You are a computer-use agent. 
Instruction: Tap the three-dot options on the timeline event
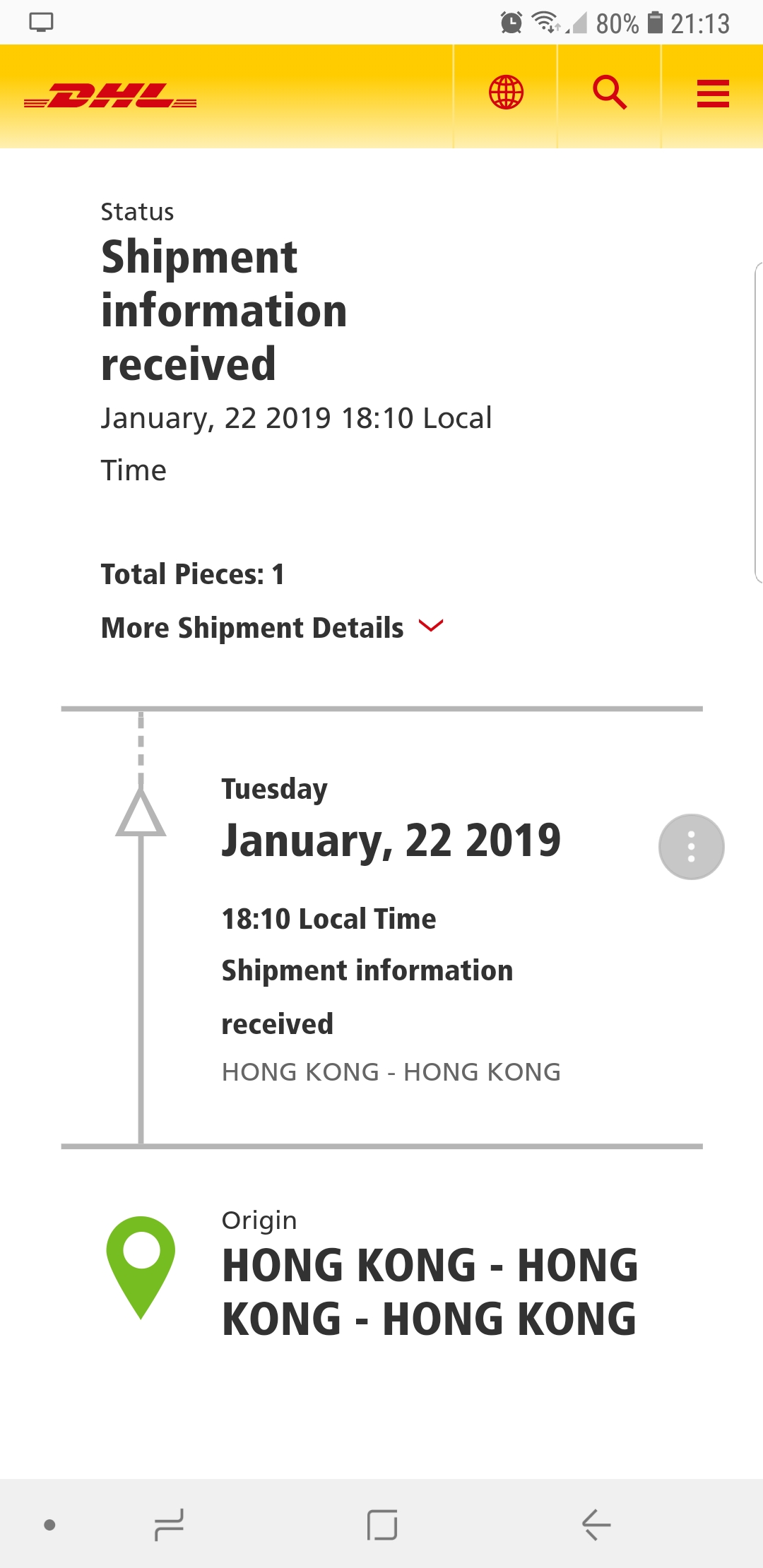[691, 845]
